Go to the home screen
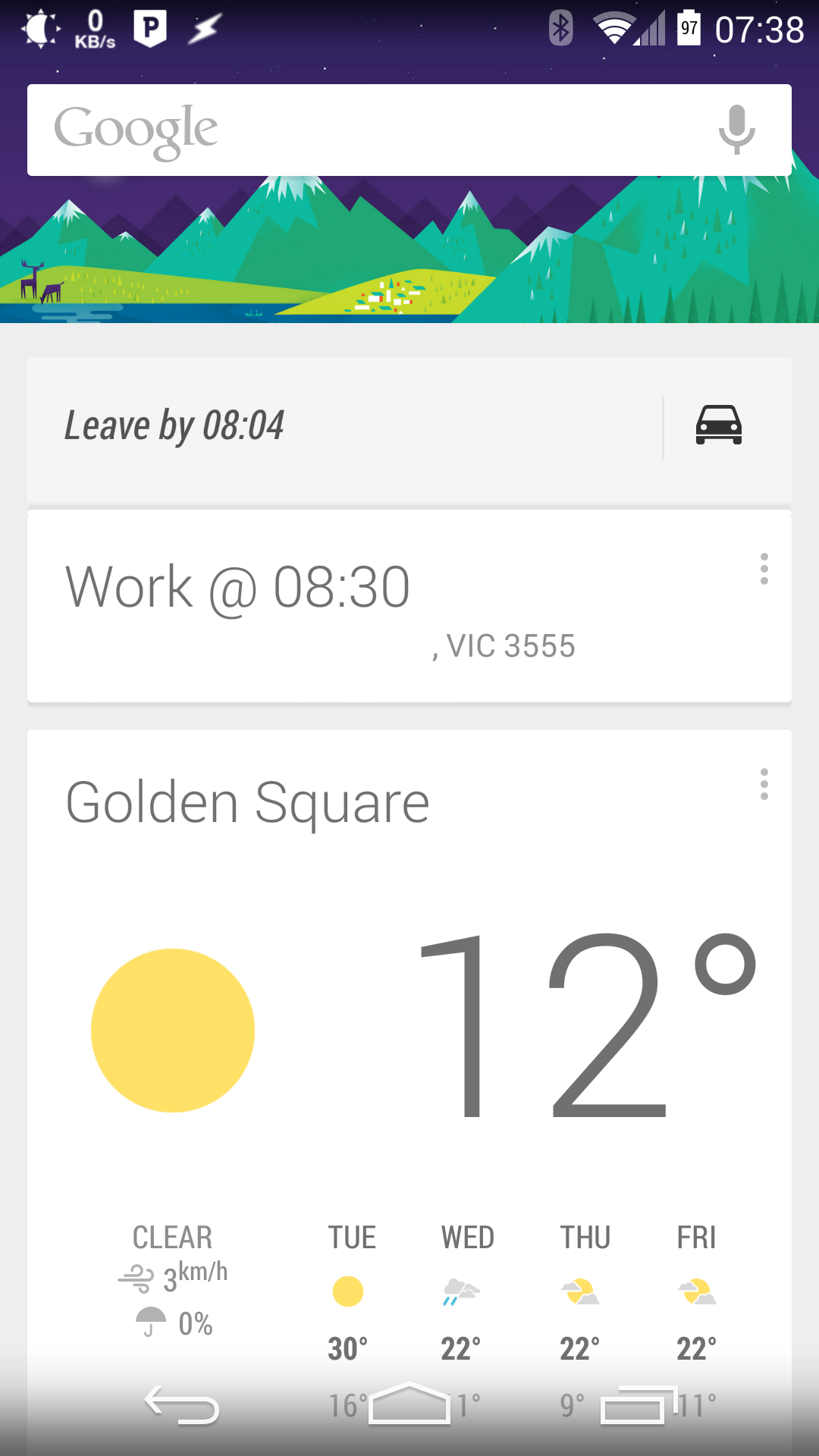 (409, 1404)
